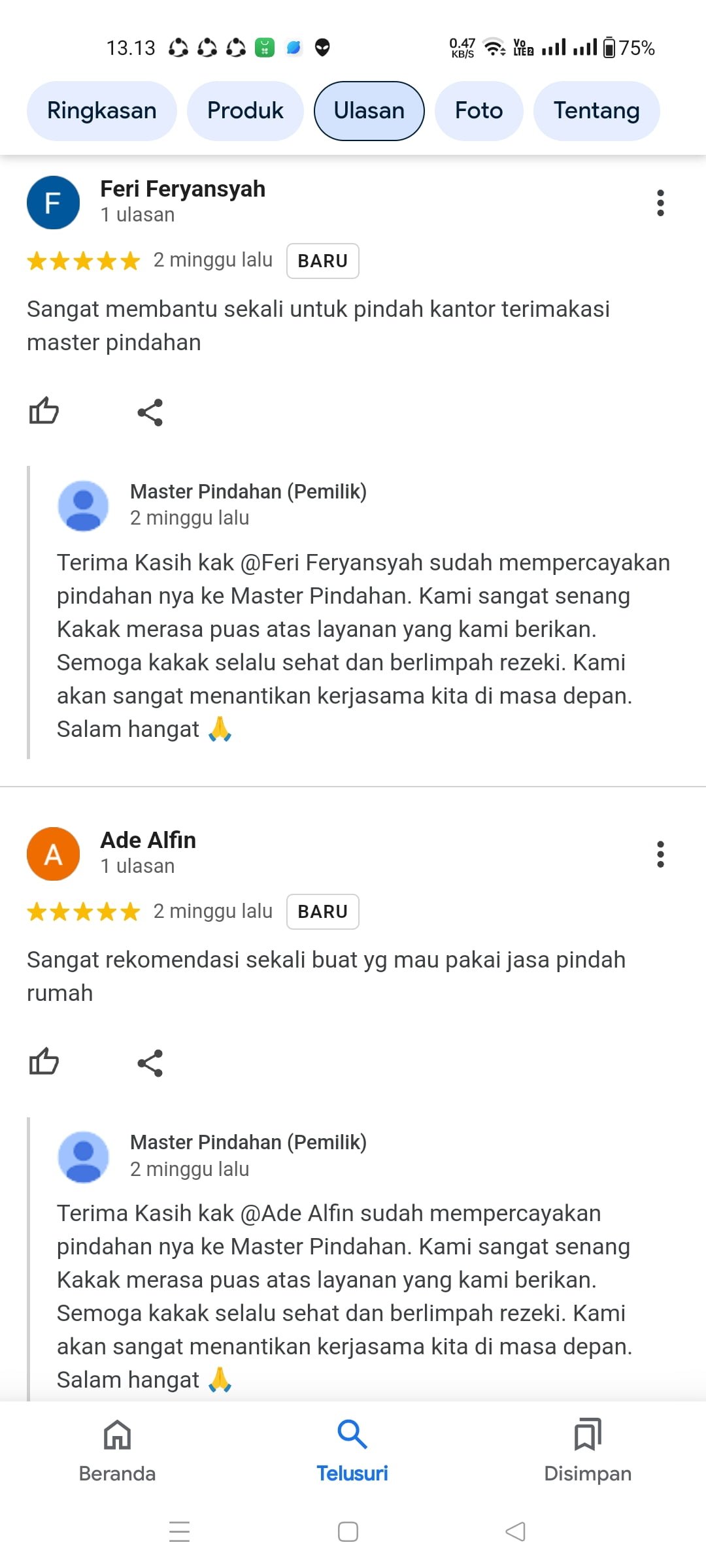This screenshot has width=706, height=1568.
Task: Share Ade Alfin's review
Action: tap(150, 1063)
